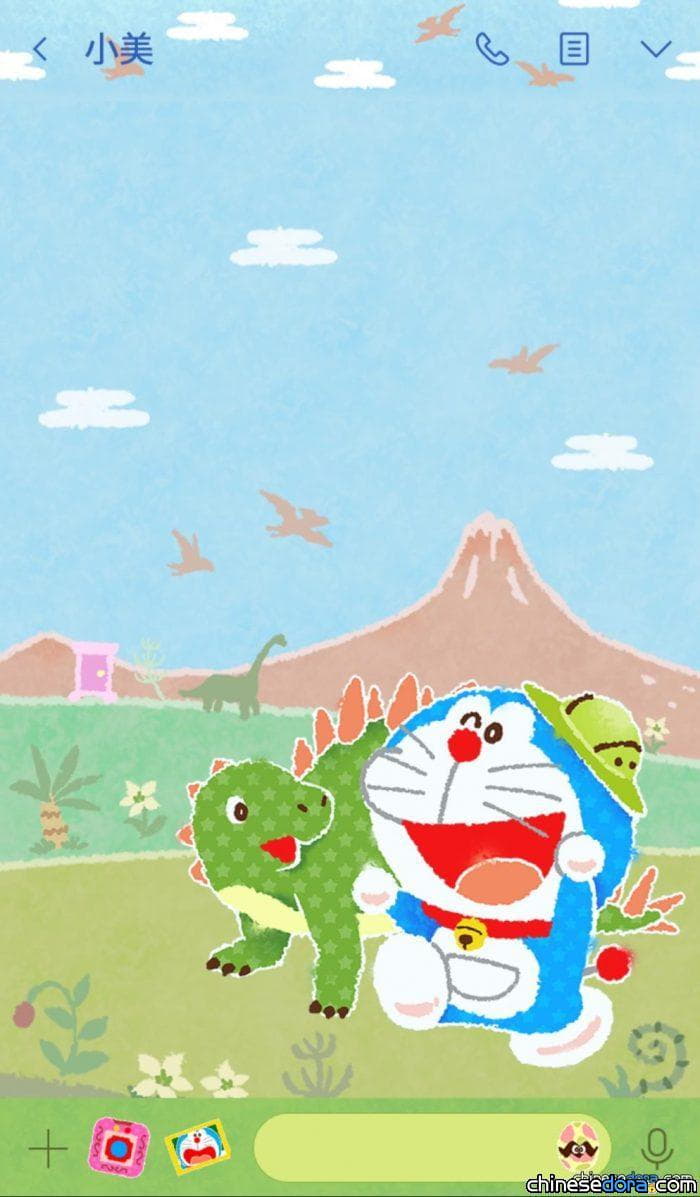Expand the chat options dropdown arrow
700x1197 pixels.
[x=655, y=50]
